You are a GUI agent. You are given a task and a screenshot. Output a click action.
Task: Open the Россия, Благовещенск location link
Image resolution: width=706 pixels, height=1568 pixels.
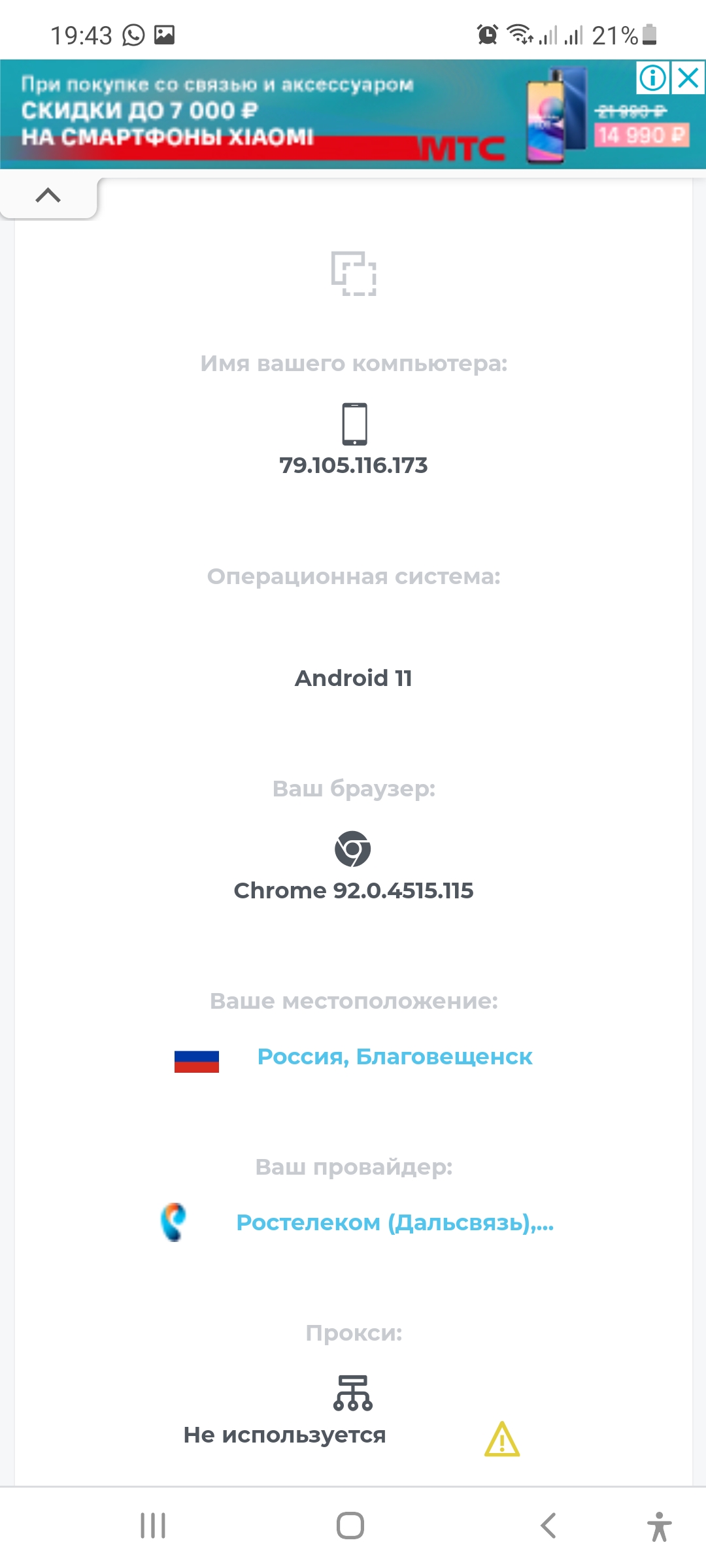click(x=395, y=1056)
